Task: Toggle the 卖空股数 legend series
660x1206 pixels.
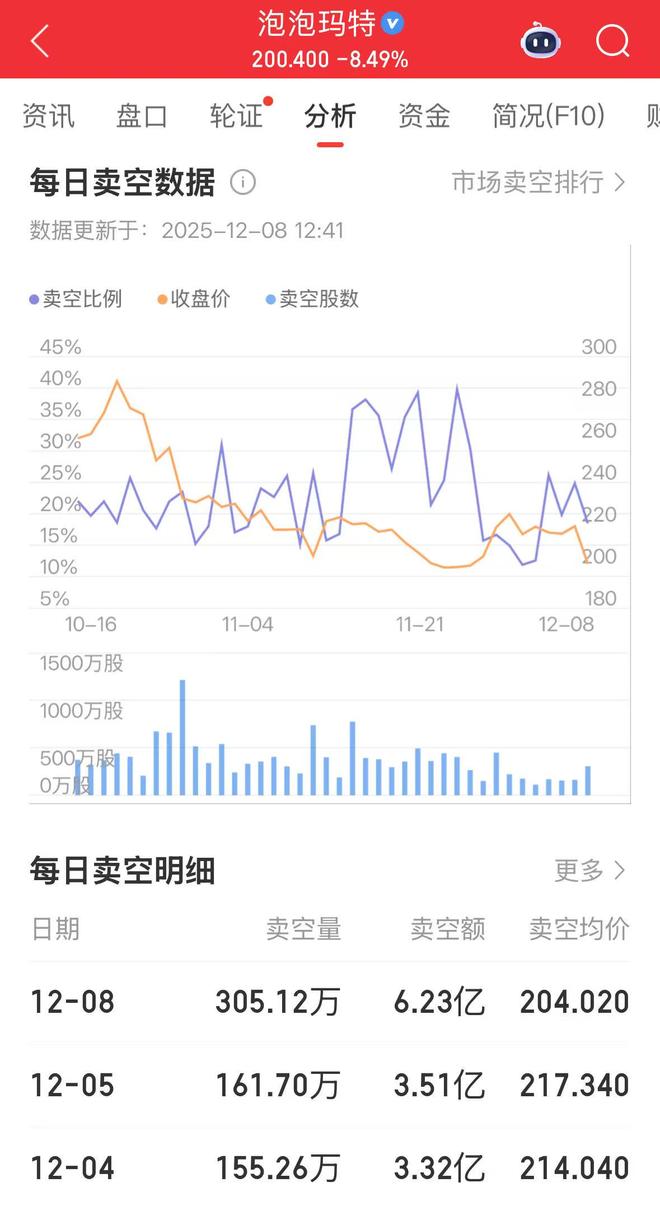Action: pos(312,298)
